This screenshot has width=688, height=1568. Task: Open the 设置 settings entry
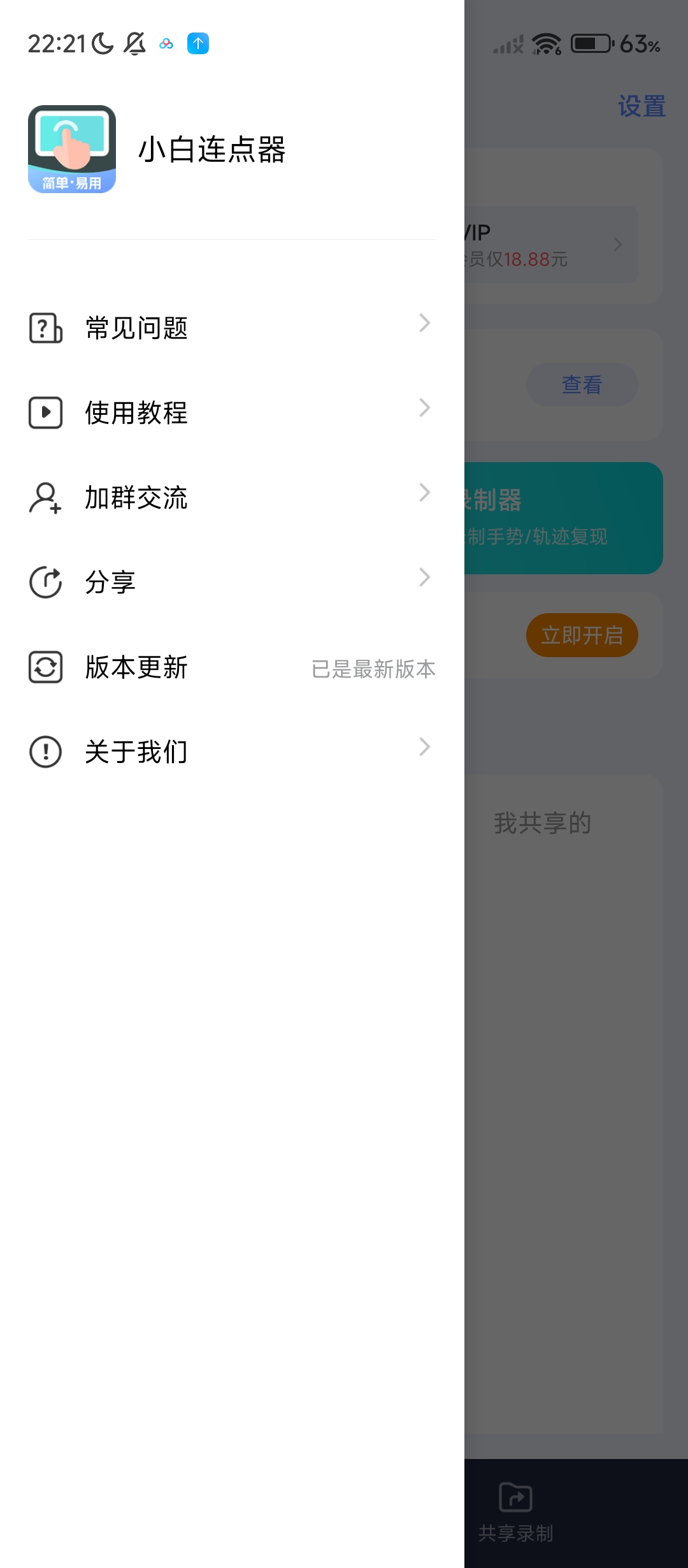pyautogui.click(x=640, y=106)
